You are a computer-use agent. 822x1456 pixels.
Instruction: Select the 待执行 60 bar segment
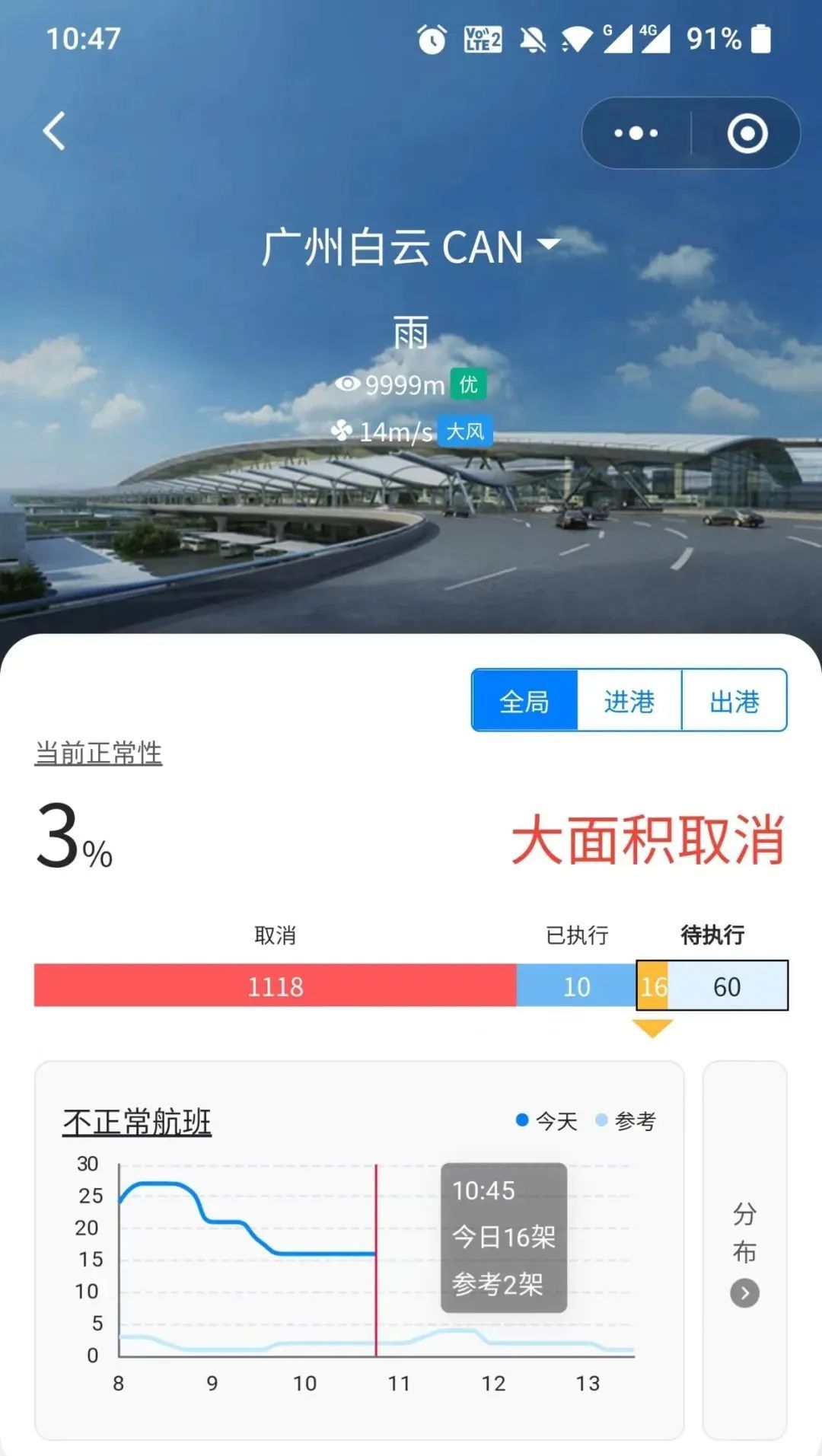pyautogui.click(x=727, y=986)
